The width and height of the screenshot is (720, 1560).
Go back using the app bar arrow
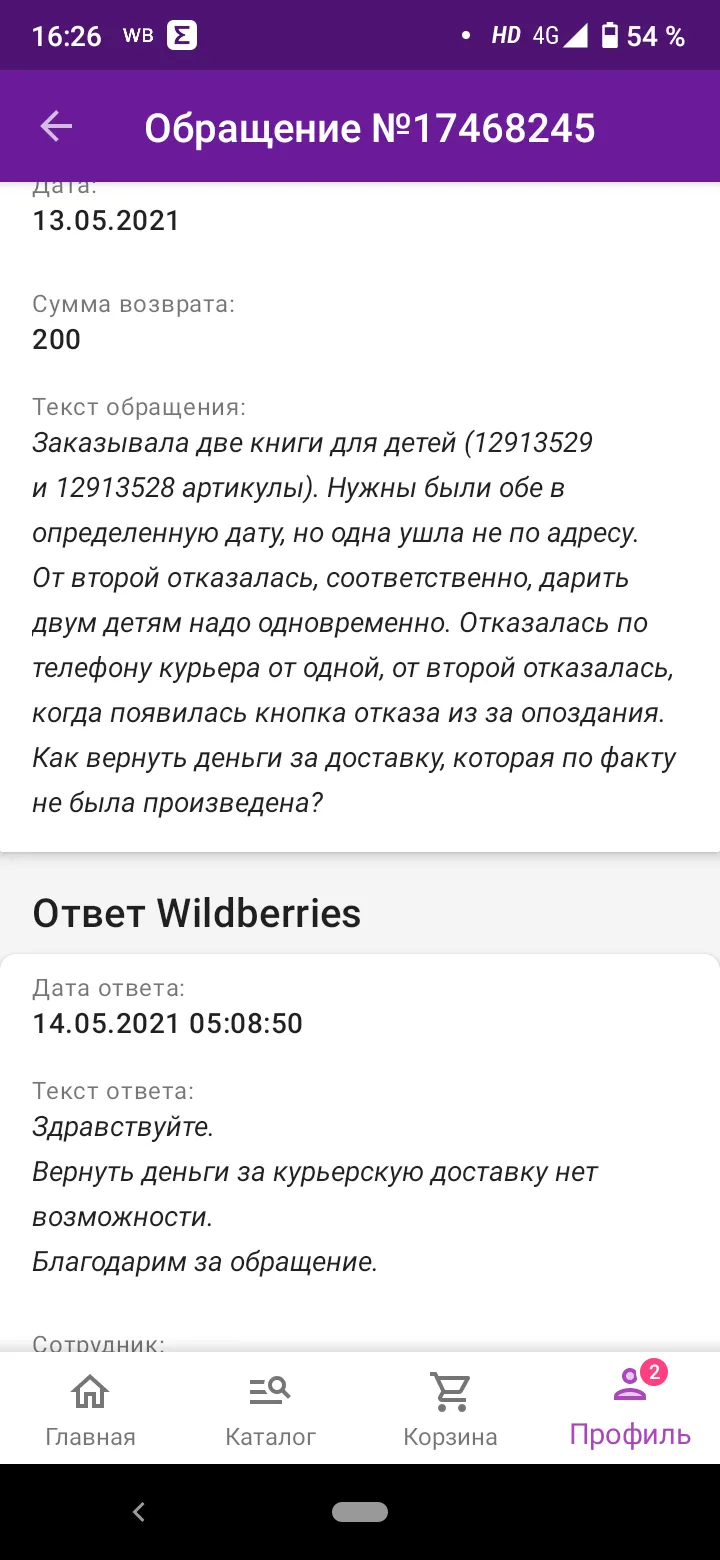56,127
